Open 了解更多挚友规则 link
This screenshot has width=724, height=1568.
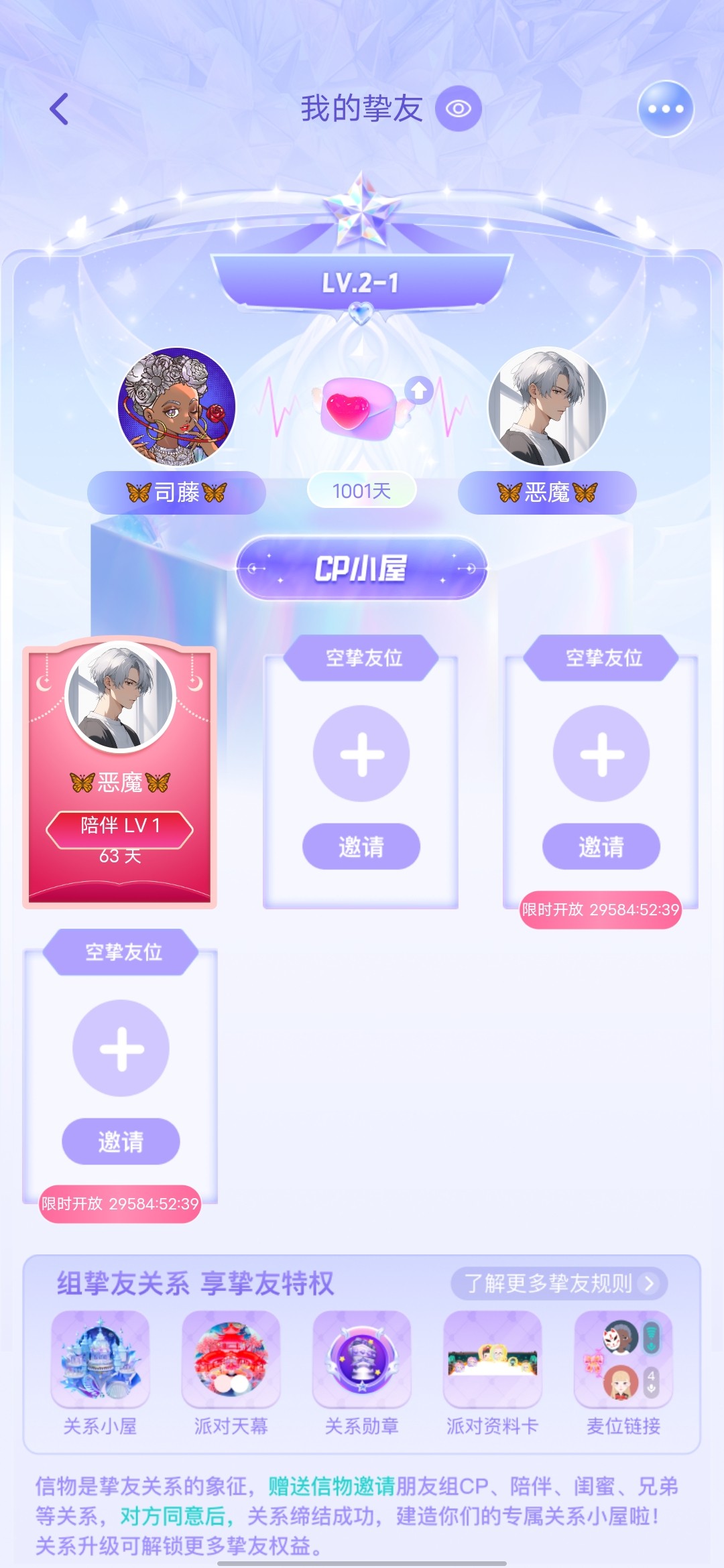click(x=559, y=1283)
